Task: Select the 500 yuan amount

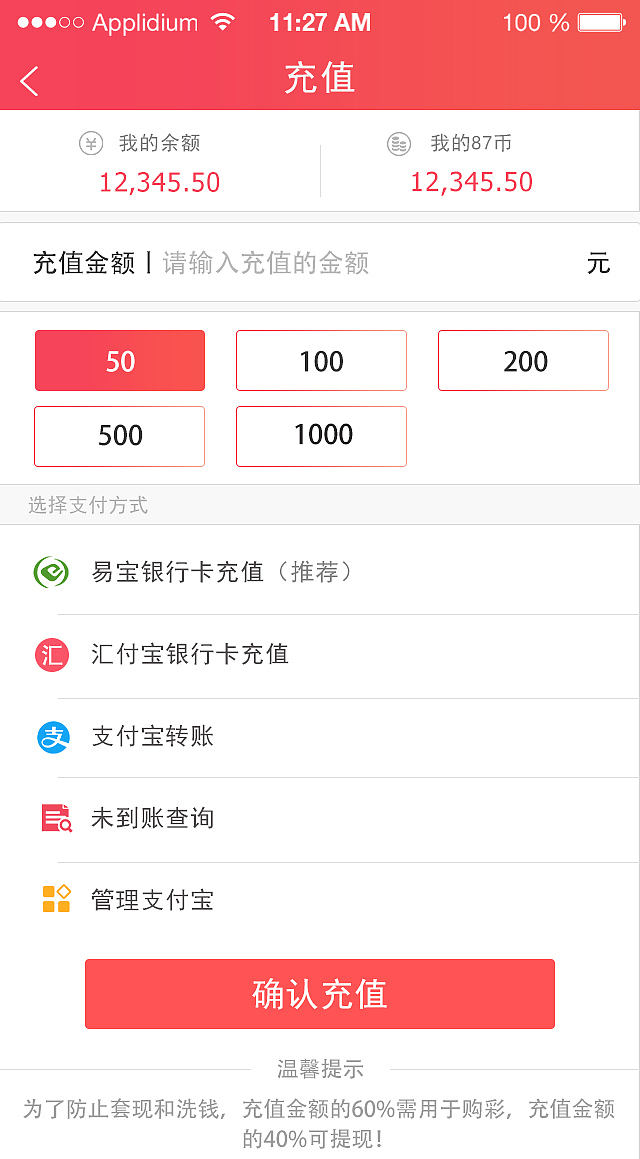Action: pyautogui.click(x=120, y=436)
